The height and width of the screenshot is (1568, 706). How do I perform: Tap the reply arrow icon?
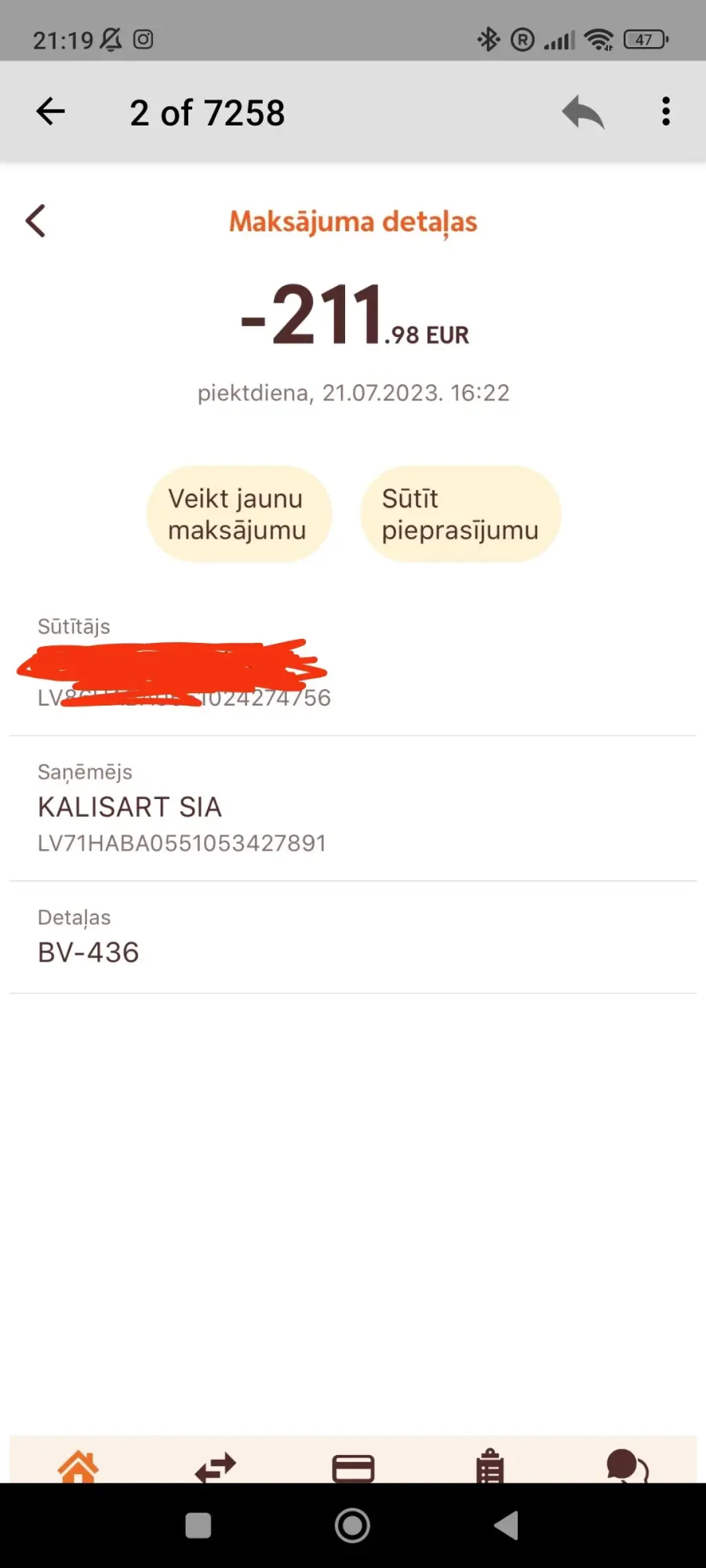[583, 112]
